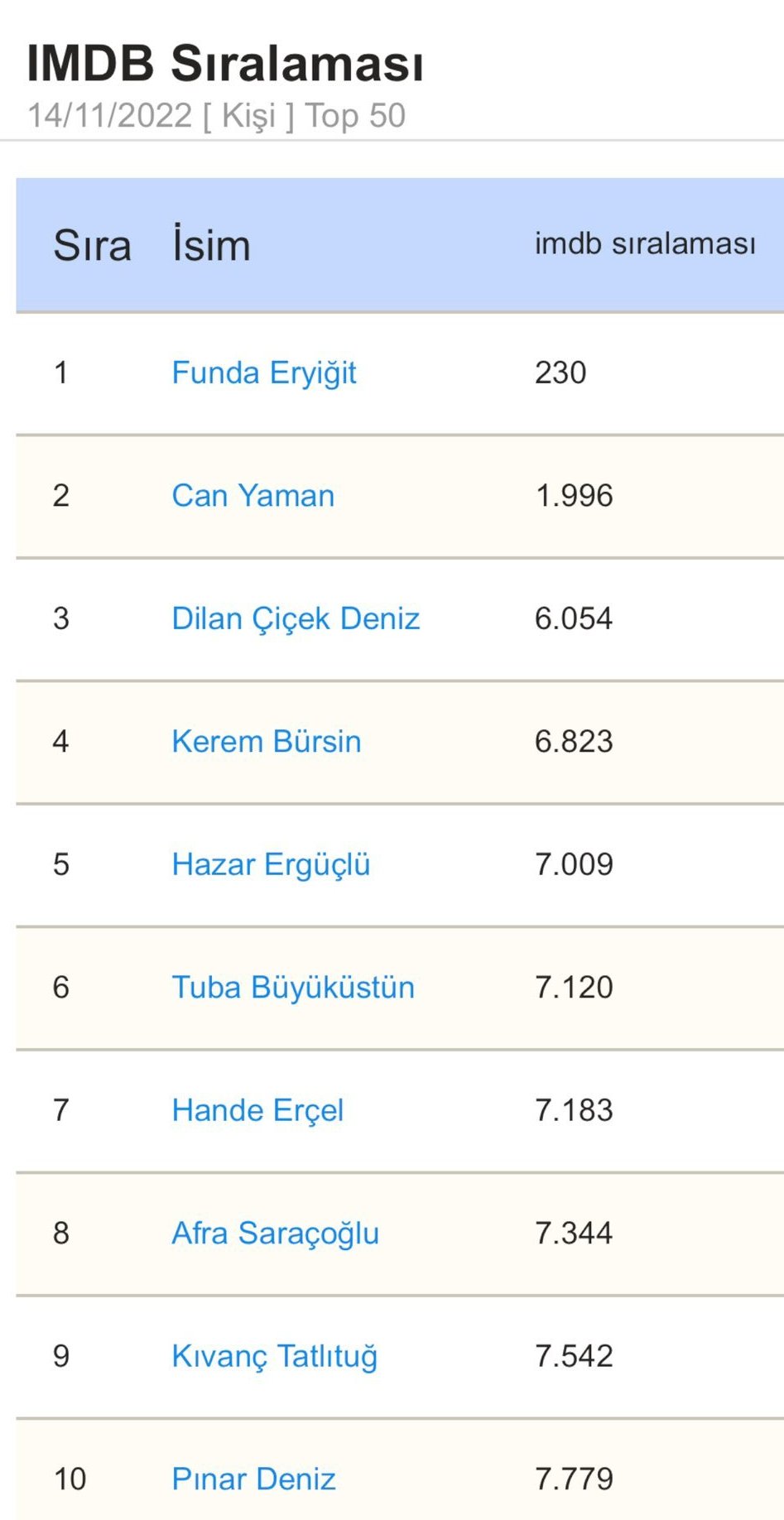This screenshot has width=784, height=1520.
Task: Open the Tuba Büyüküstün link
Action: click(x=292, y=987)
